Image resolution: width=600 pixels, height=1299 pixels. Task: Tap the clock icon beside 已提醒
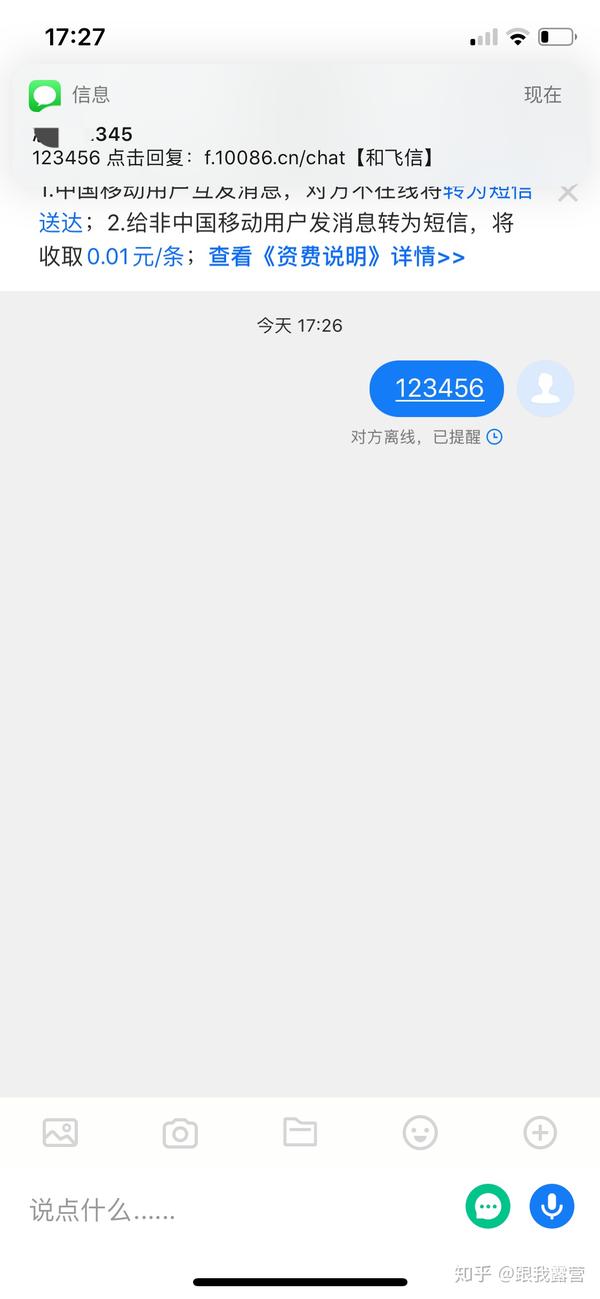[494, 437]
